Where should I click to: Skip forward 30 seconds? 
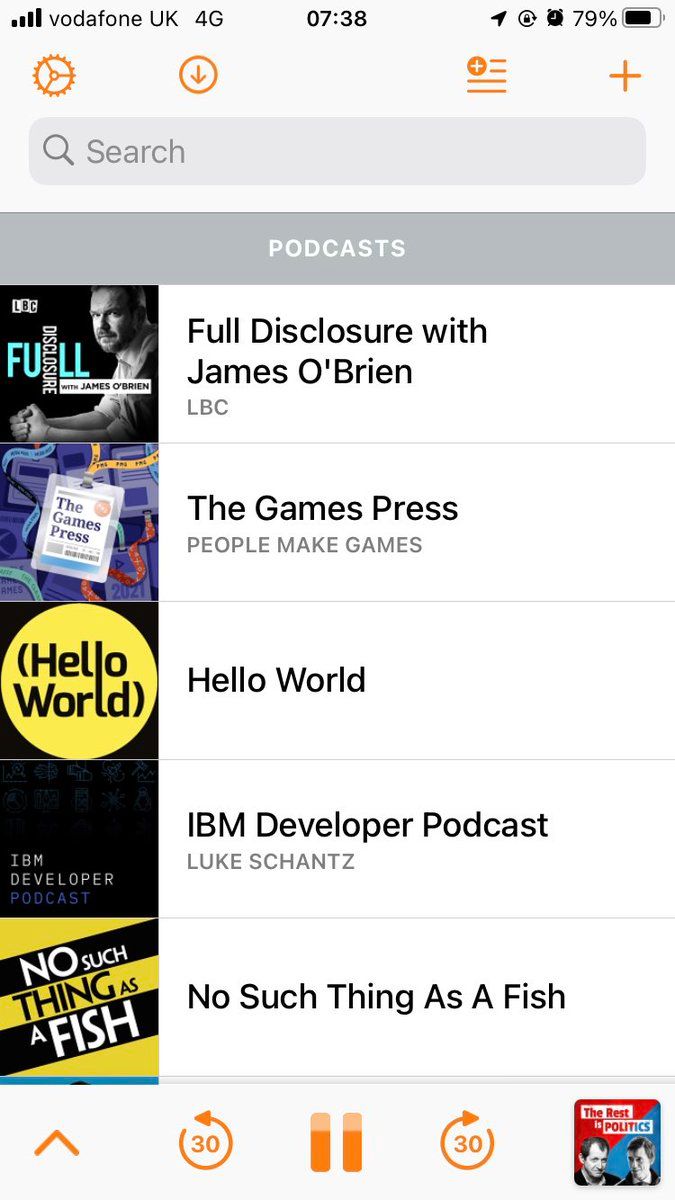pos(467,1141)
